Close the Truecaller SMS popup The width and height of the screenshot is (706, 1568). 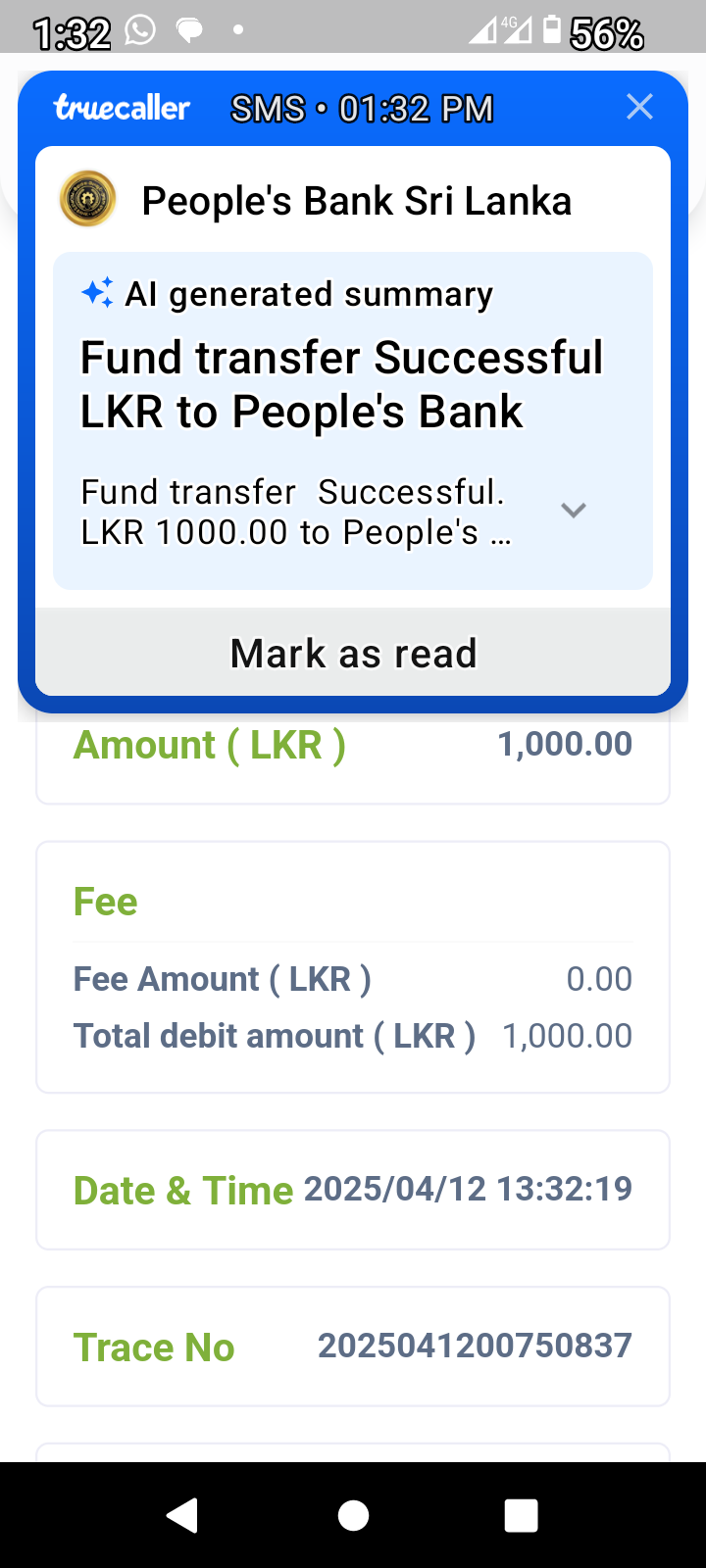coord(639,107)
